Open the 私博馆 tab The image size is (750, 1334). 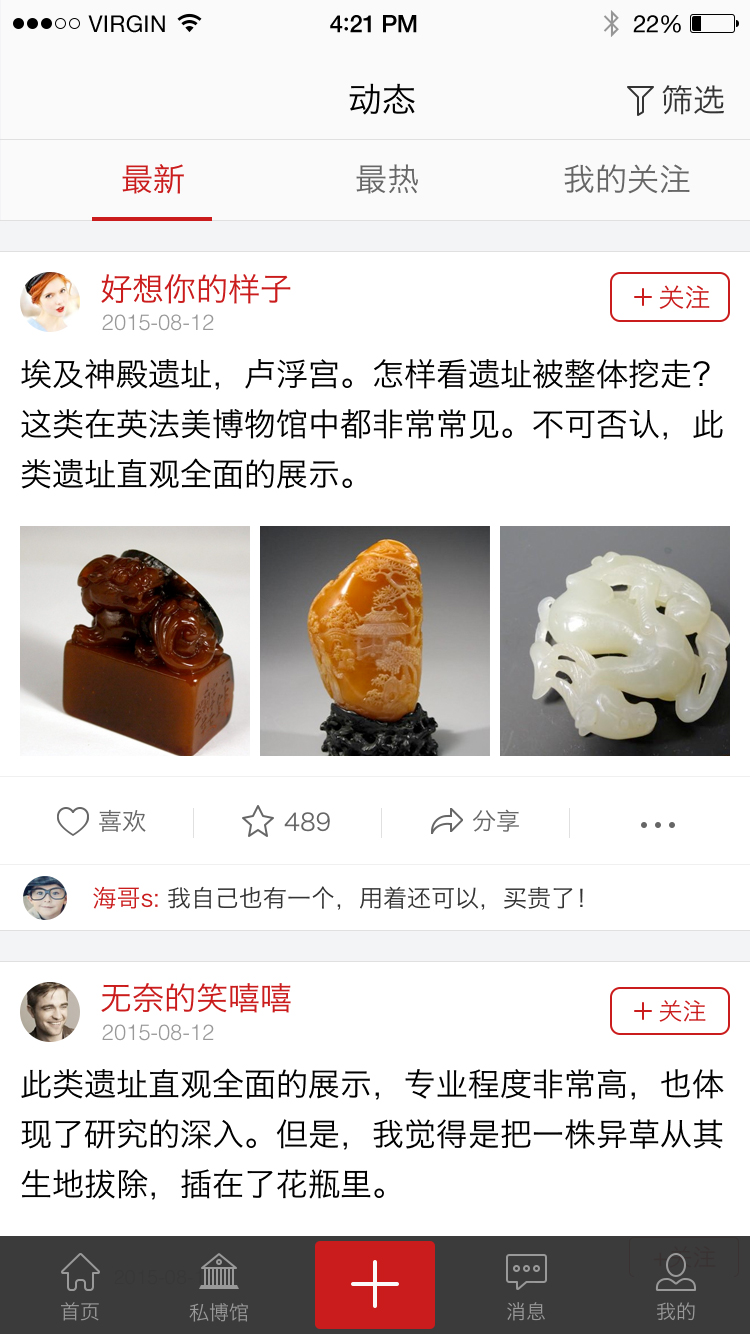click(x=219, y=1287)
